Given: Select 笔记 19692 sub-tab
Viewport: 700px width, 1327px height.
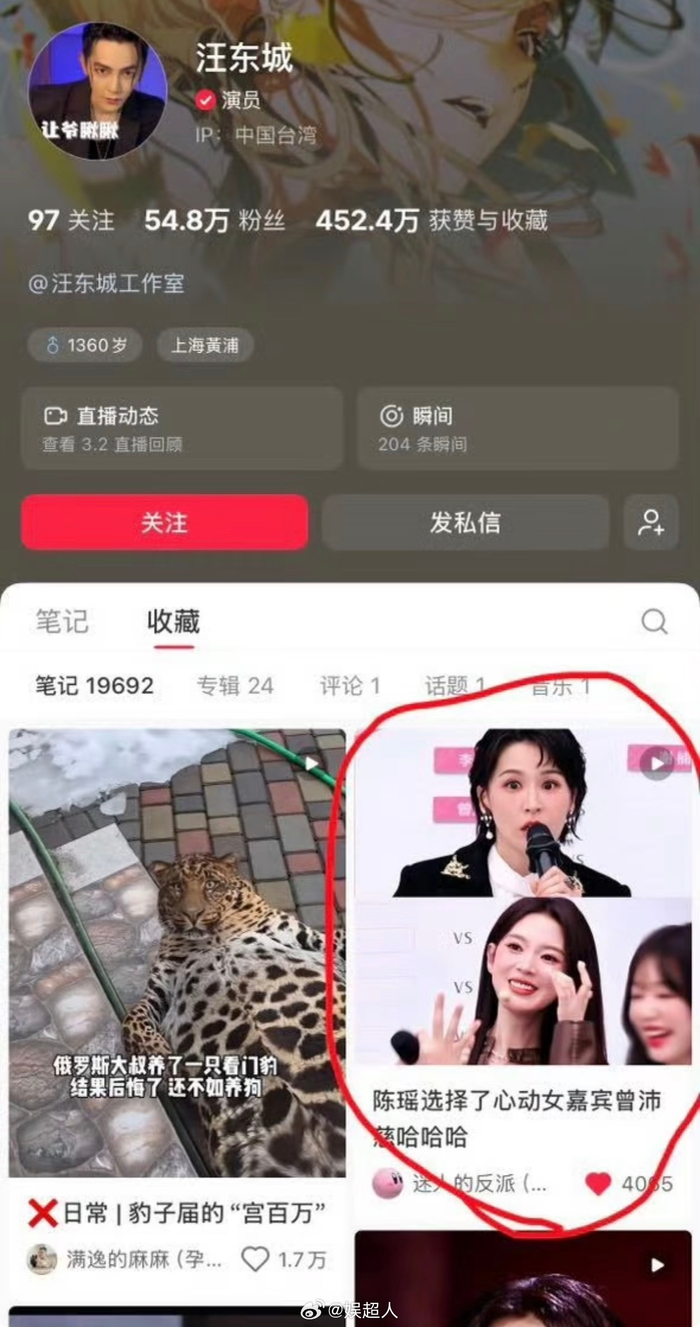Looking at the screenshot, I should click(94, 686).
